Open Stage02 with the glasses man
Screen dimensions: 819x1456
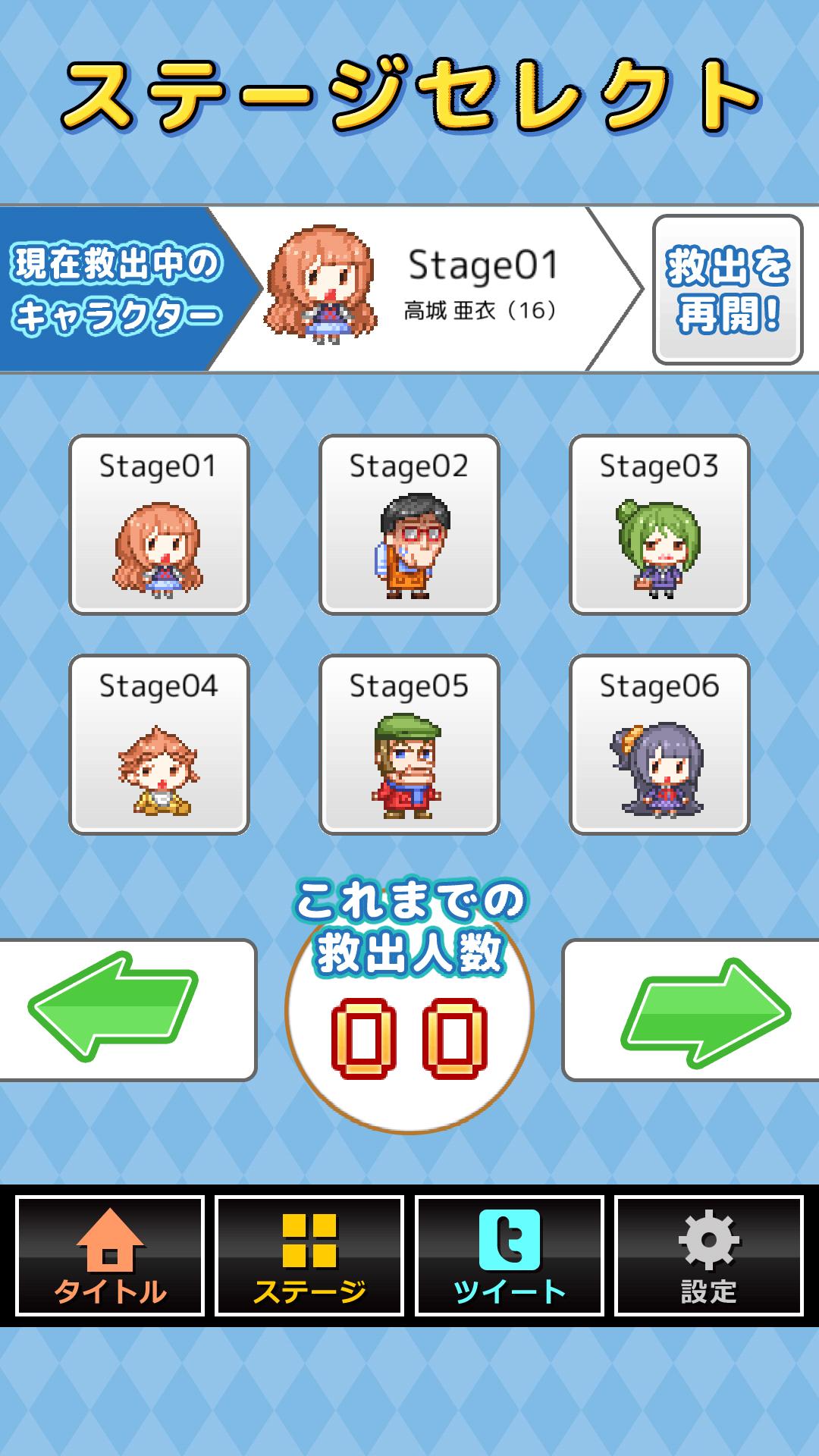point(409,525)
